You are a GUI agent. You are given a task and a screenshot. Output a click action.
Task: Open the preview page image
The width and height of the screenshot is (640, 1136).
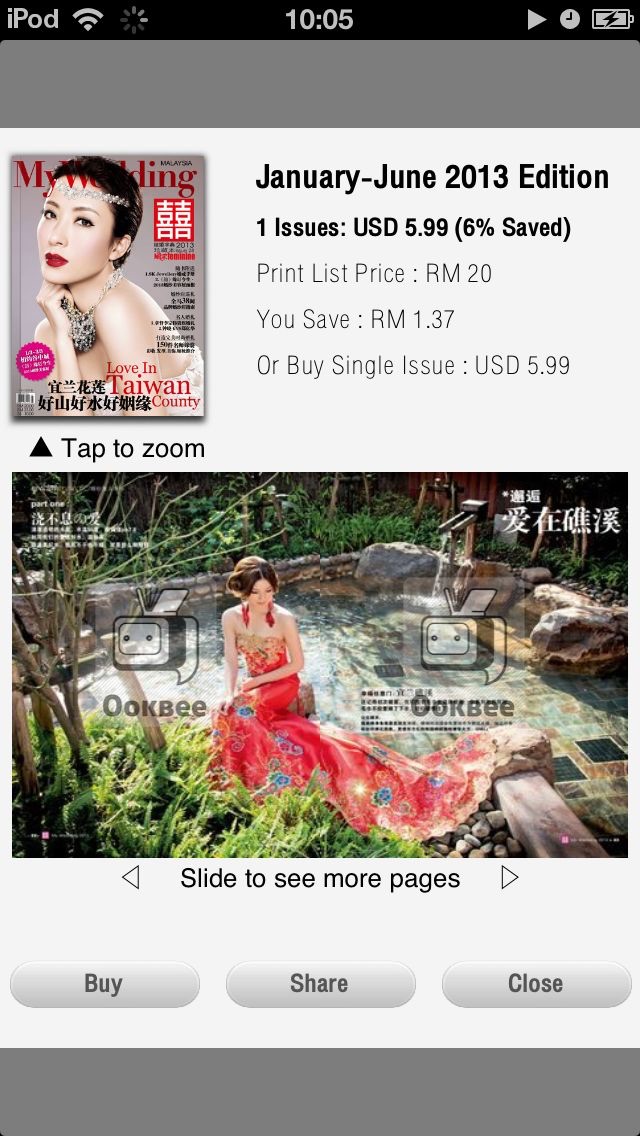[320, 664]
